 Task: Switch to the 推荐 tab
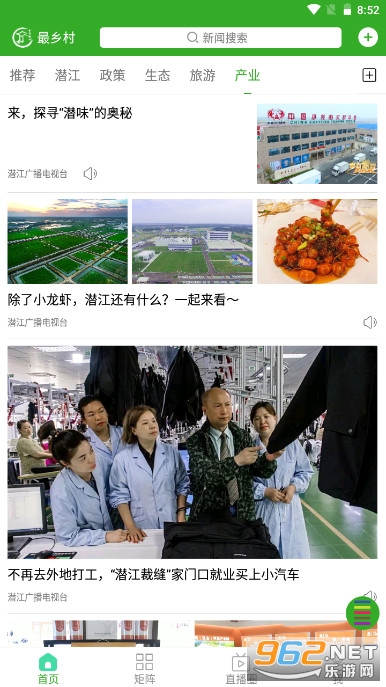(x=22, y=75)
